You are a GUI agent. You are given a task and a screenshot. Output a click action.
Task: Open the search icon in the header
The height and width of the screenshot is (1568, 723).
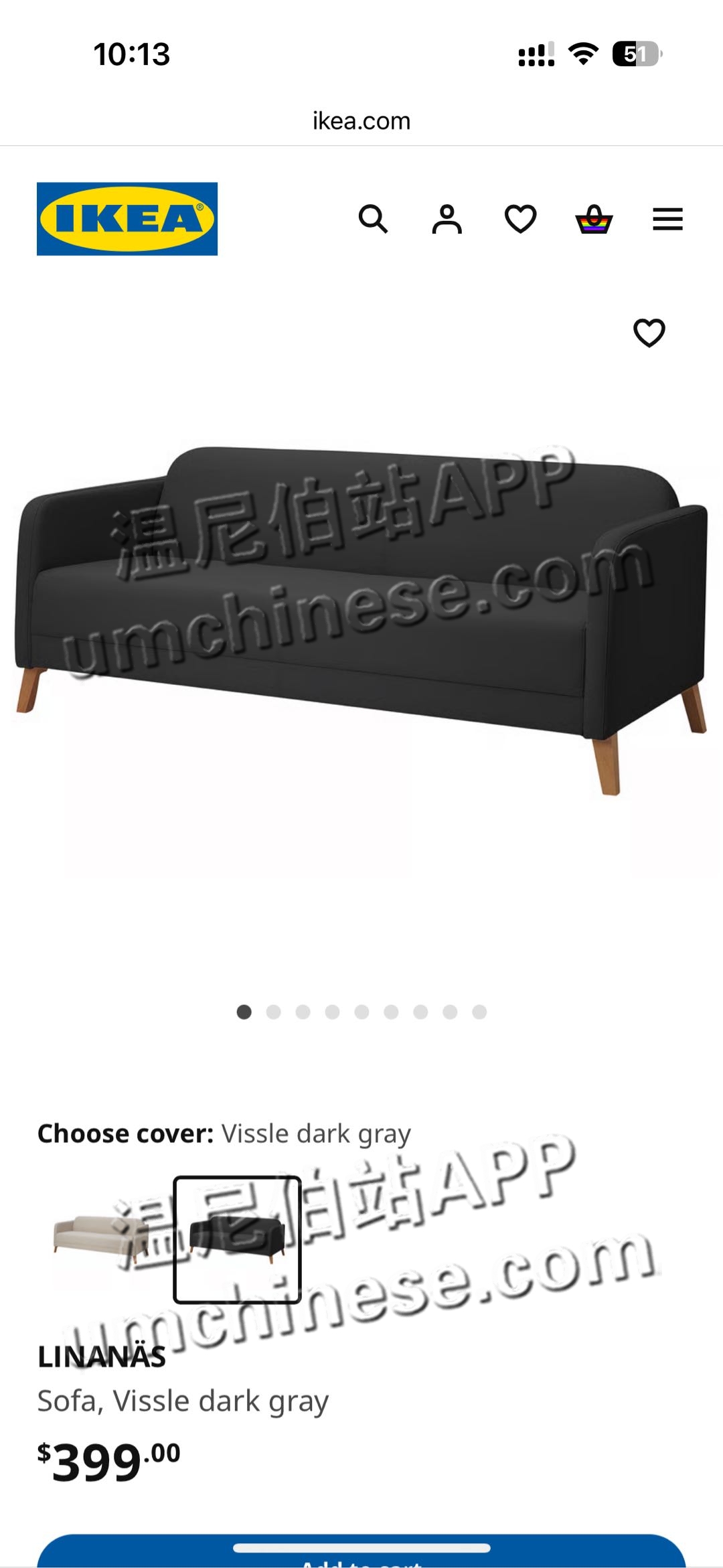[373, 219]
